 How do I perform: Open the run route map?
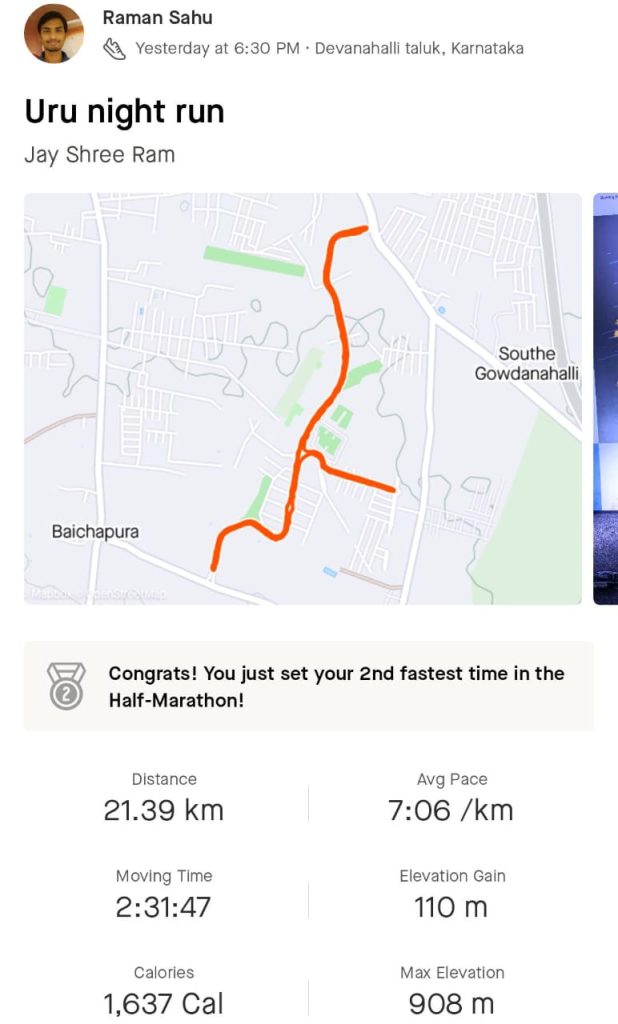point(302,398)
